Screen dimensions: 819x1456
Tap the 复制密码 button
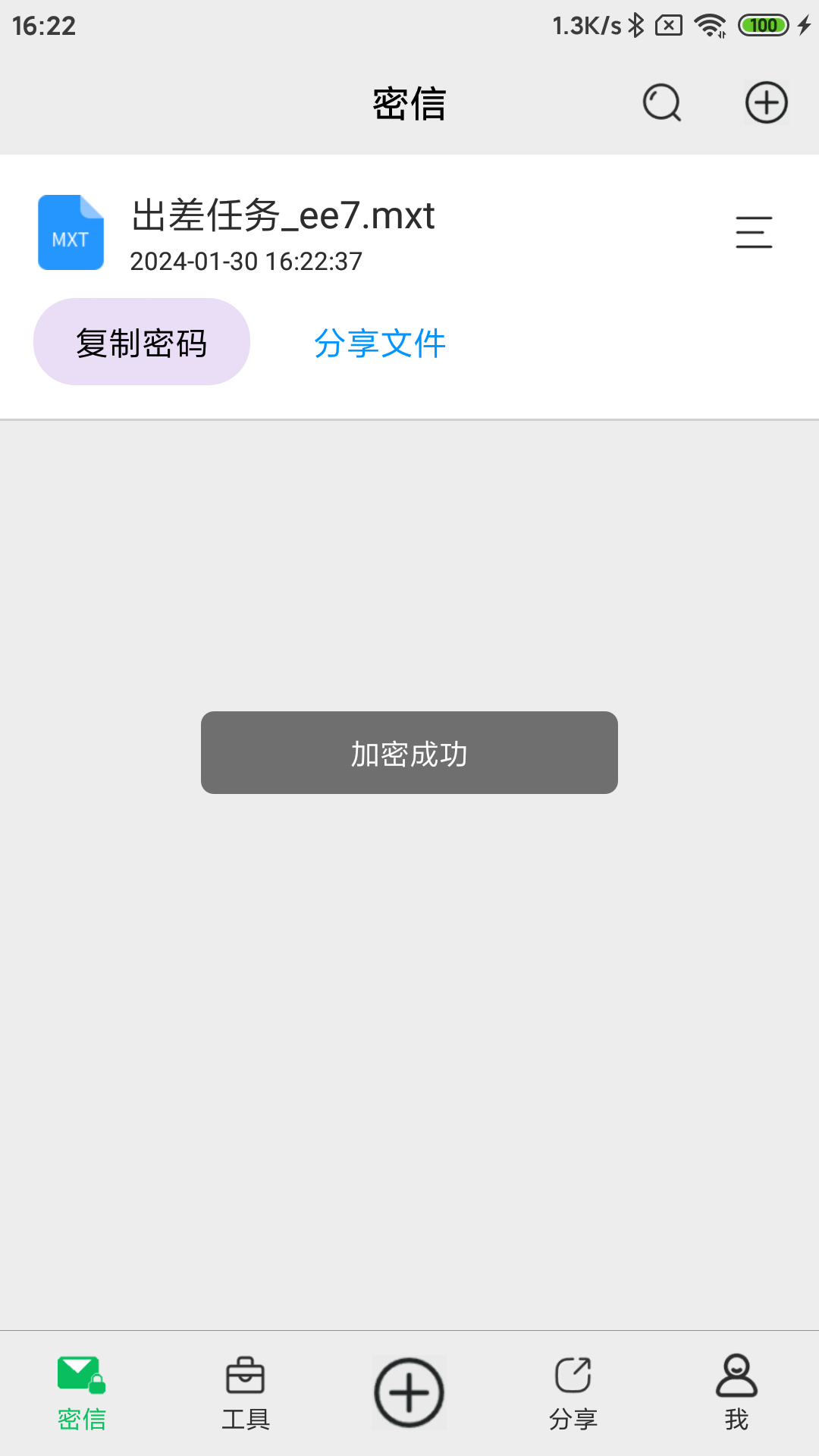coord(142,341)
